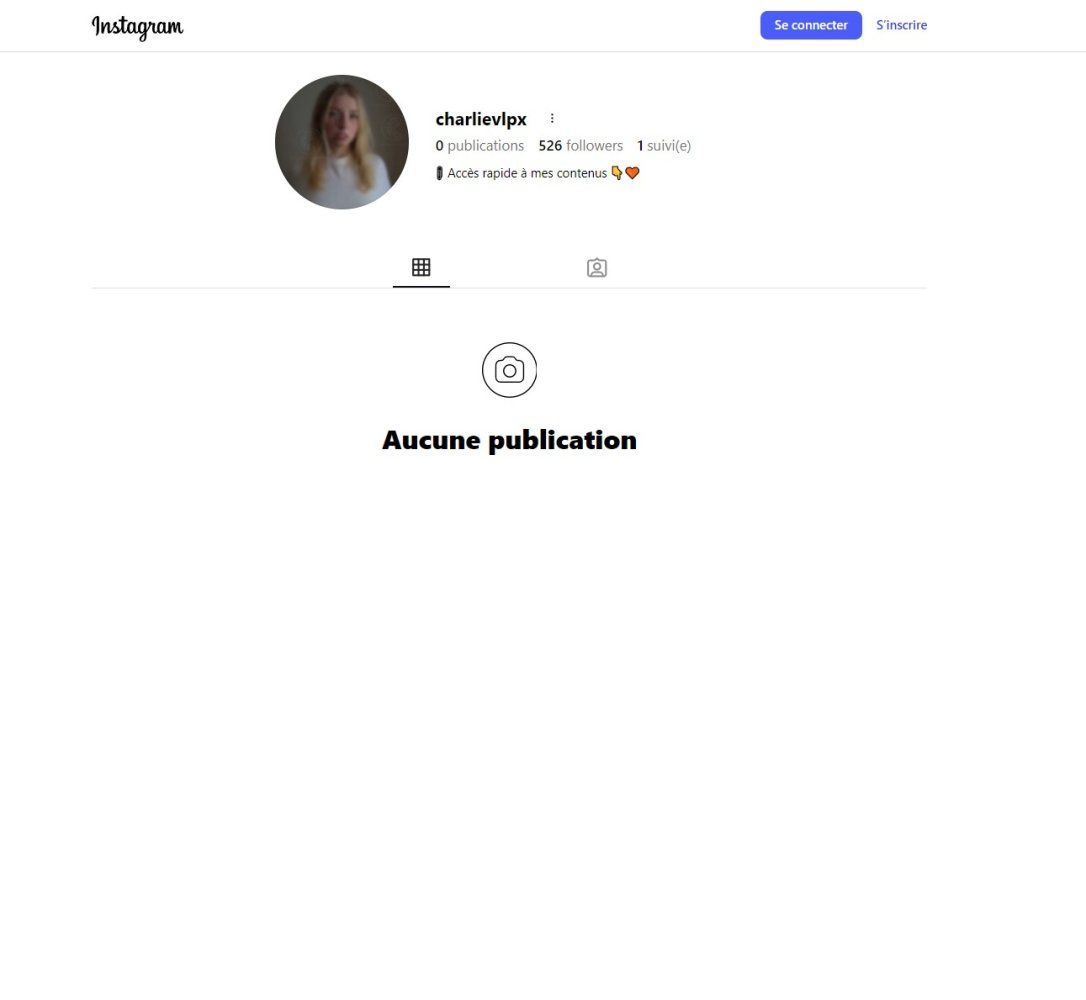Go to the Instagram home logo
This screenshot has width=1086, height=1000.
pyautogui.click(x=138, y=27)
